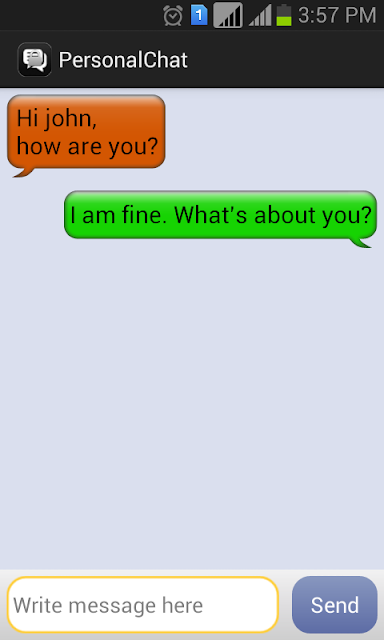Viewport: 384px width, 640px height.
Task: Send the message with the Send button
Action: 335,605
